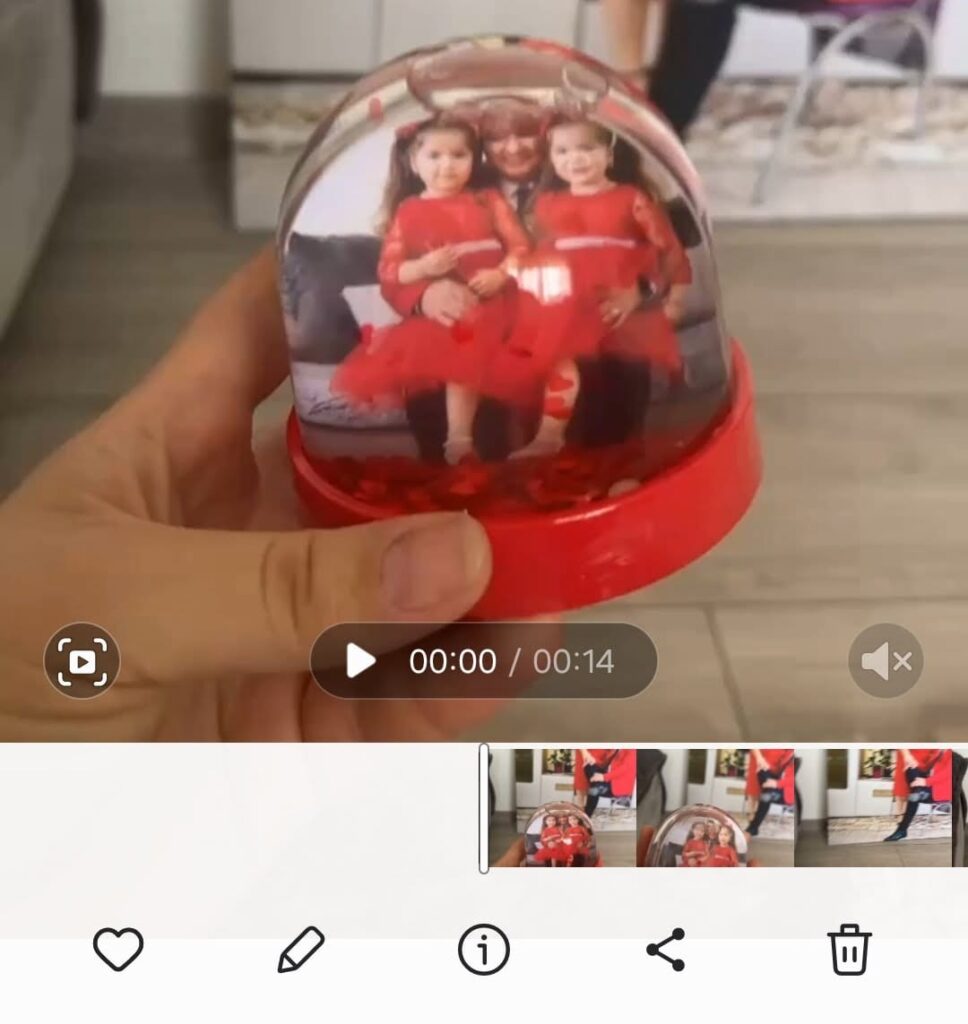Open the video capture frame icon
Viewport: 968px width, 1024px height.
(x=82, y=661)
